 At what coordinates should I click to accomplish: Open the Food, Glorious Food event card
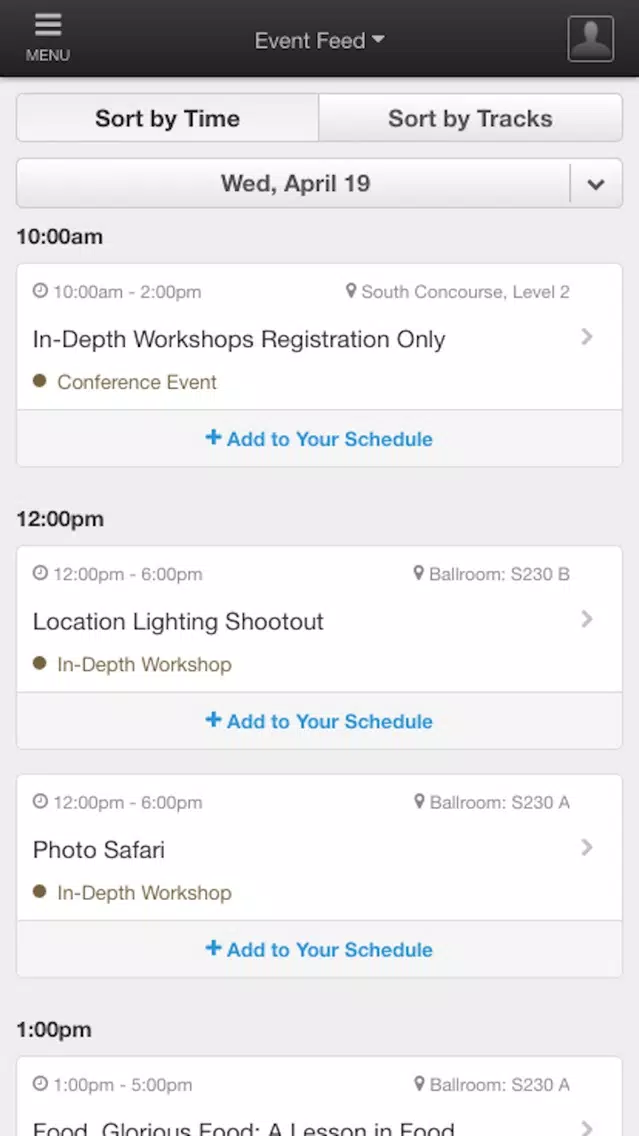320,1096
